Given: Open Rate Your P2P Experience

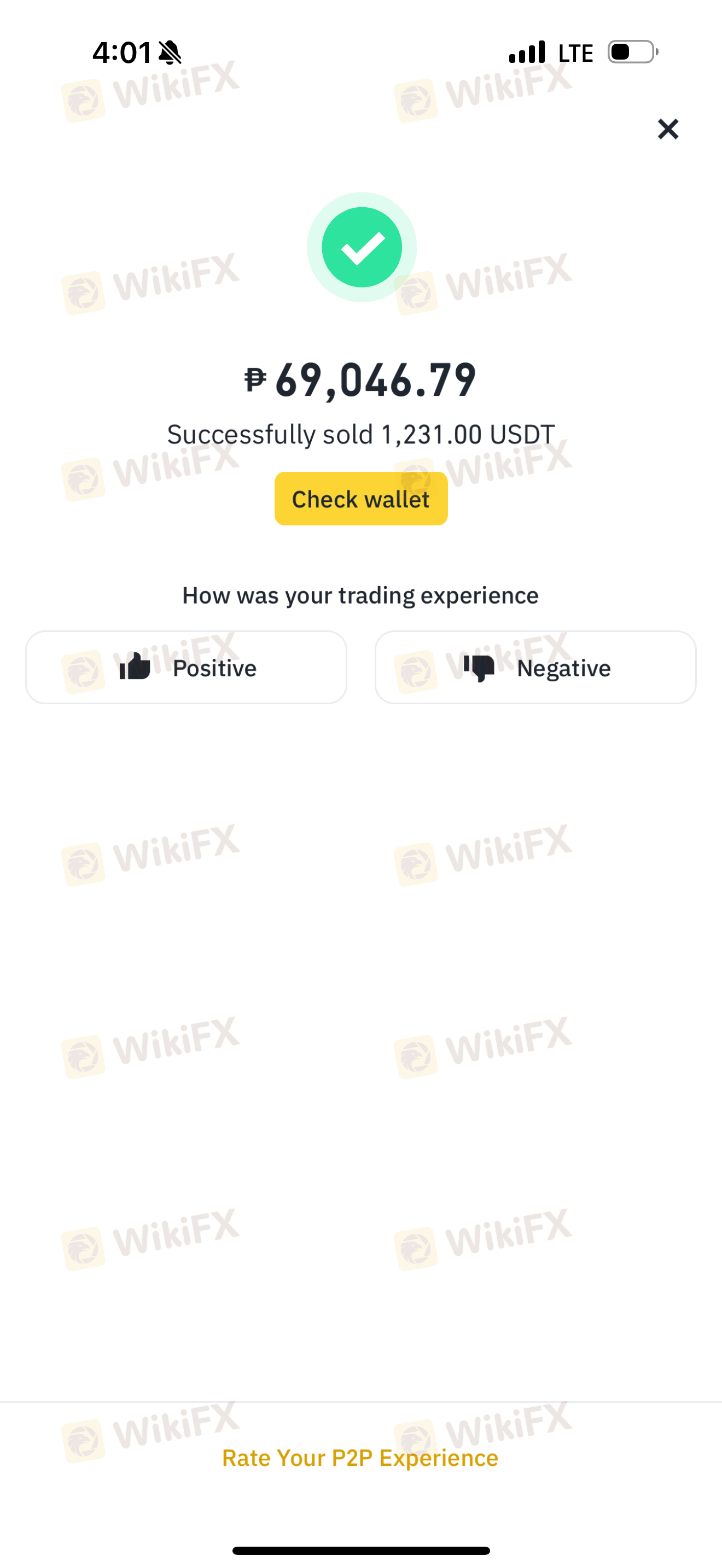Looking at the screenshot, I should [360, 1458].
